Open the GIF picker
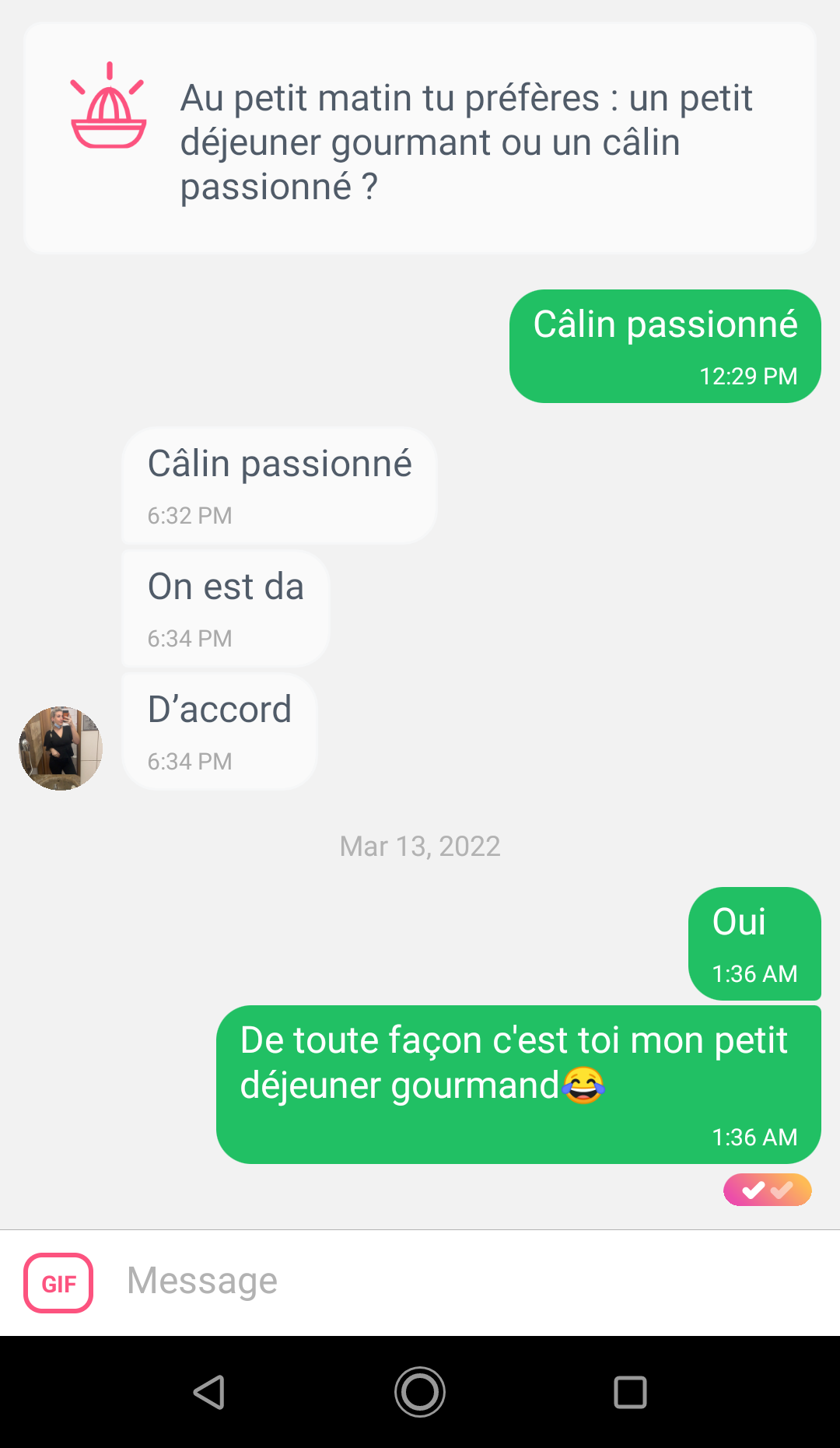Image resolution: width=840 pixels, height=1448 pixels. tap(58, 1282)
